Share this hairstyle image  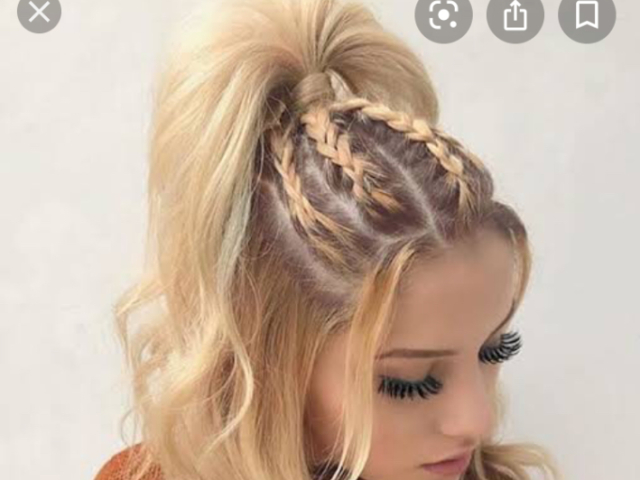coord(515,14)
